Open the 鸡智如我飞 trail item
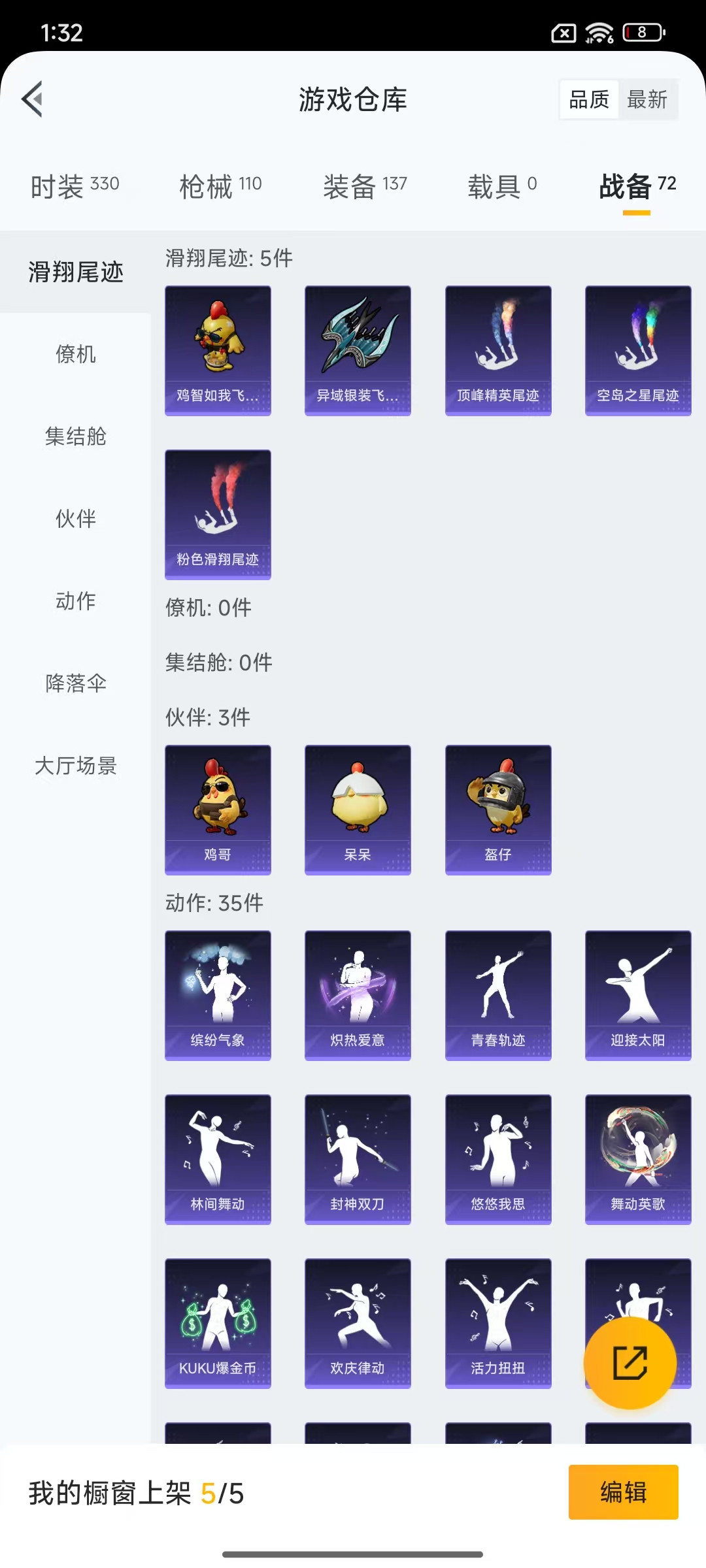The height and width of the screenshot is (1568, 706). point(218,350)
